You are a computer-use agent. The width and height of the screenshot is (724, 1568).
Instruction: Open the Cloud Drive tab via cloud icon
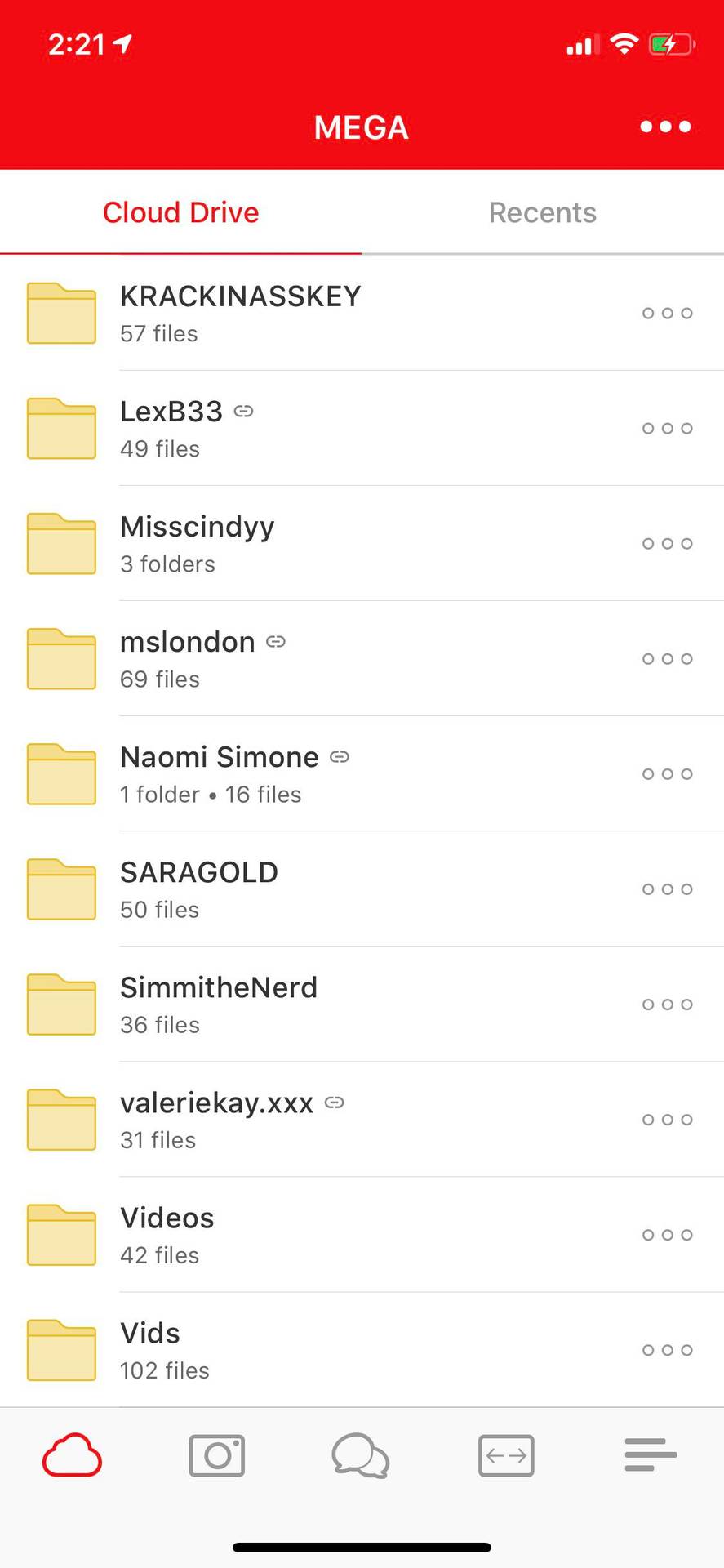(71, 1455)
